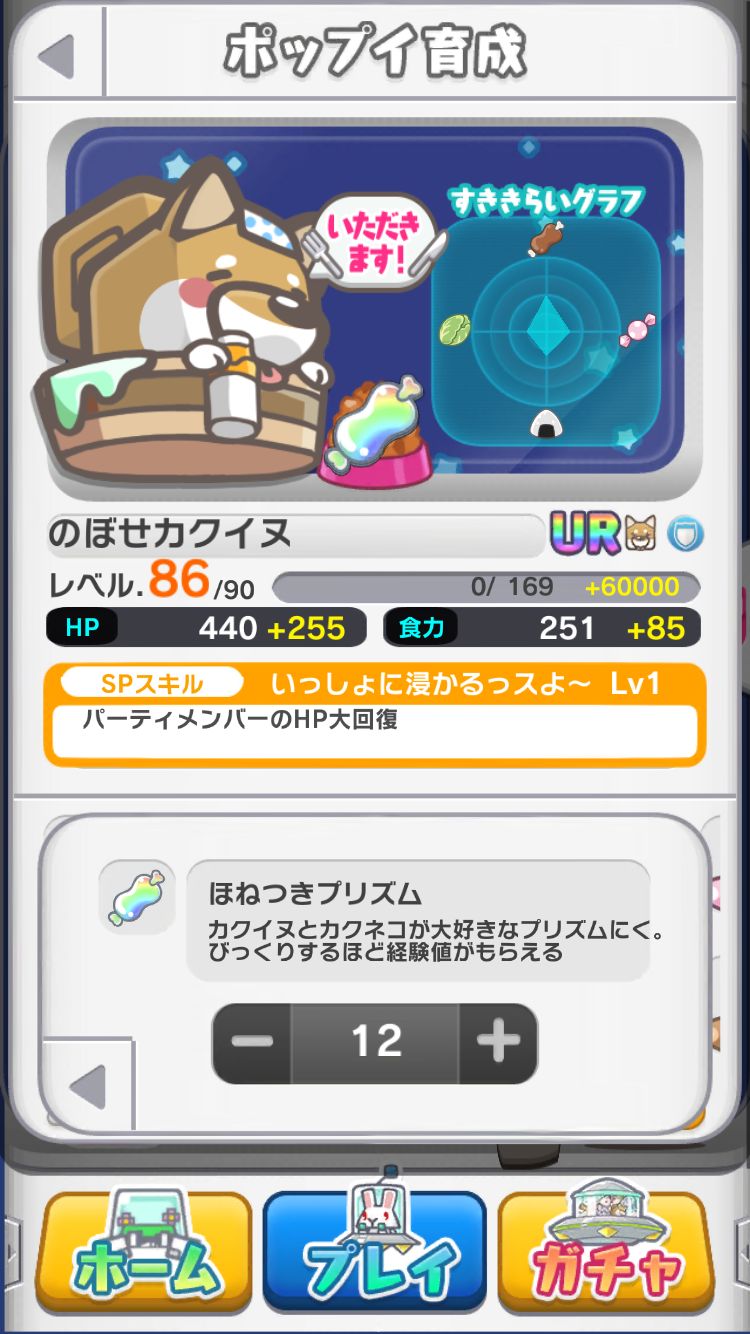Decrease the ほねつきプリズム quantity with minus
750x1334 pixels.
click(252, 1043)
